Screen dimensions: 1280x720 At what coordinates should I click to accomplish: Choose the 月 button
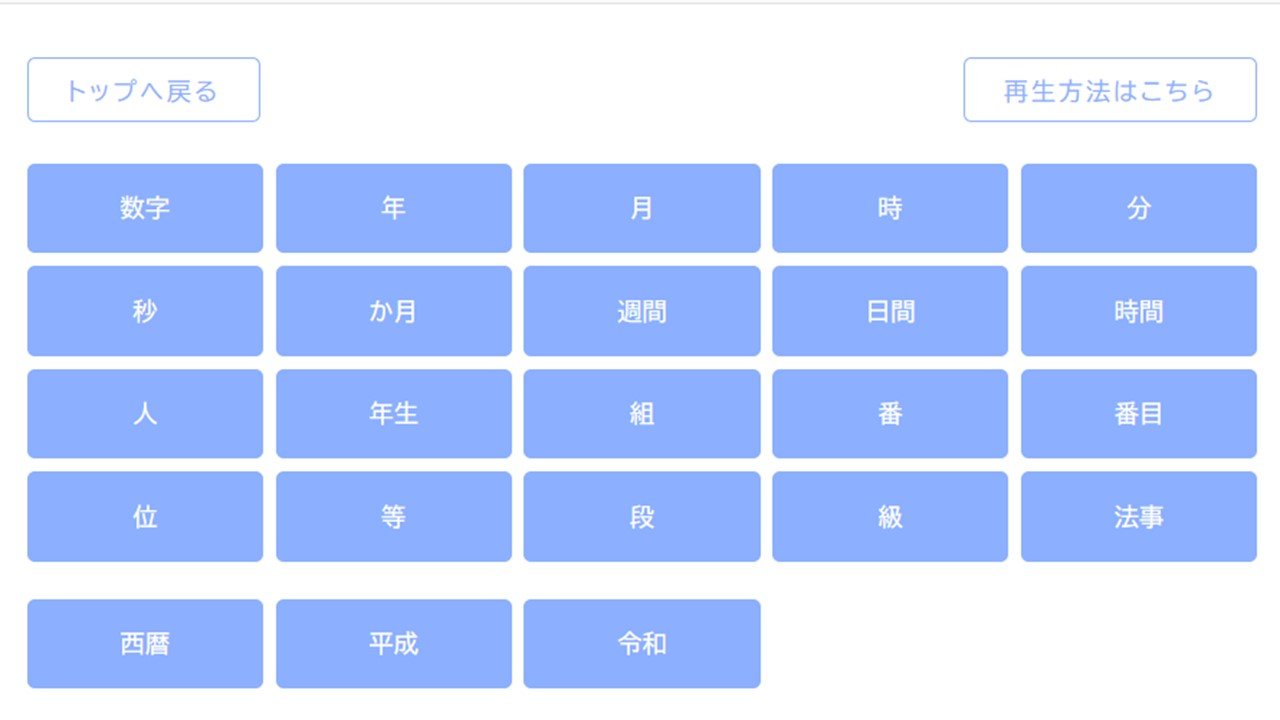[641, 208]
